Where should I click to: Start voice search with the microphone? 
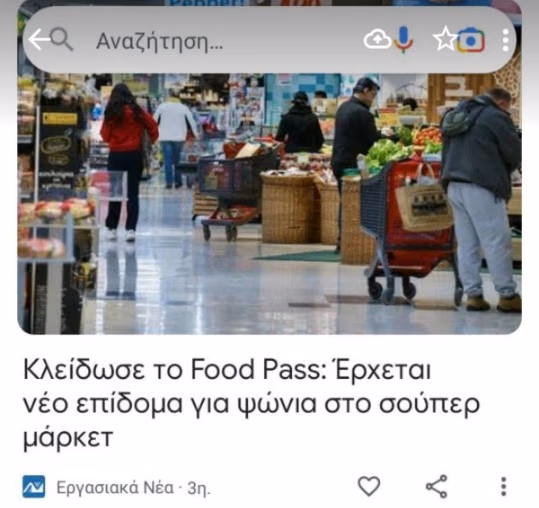[x=404, y=40]
